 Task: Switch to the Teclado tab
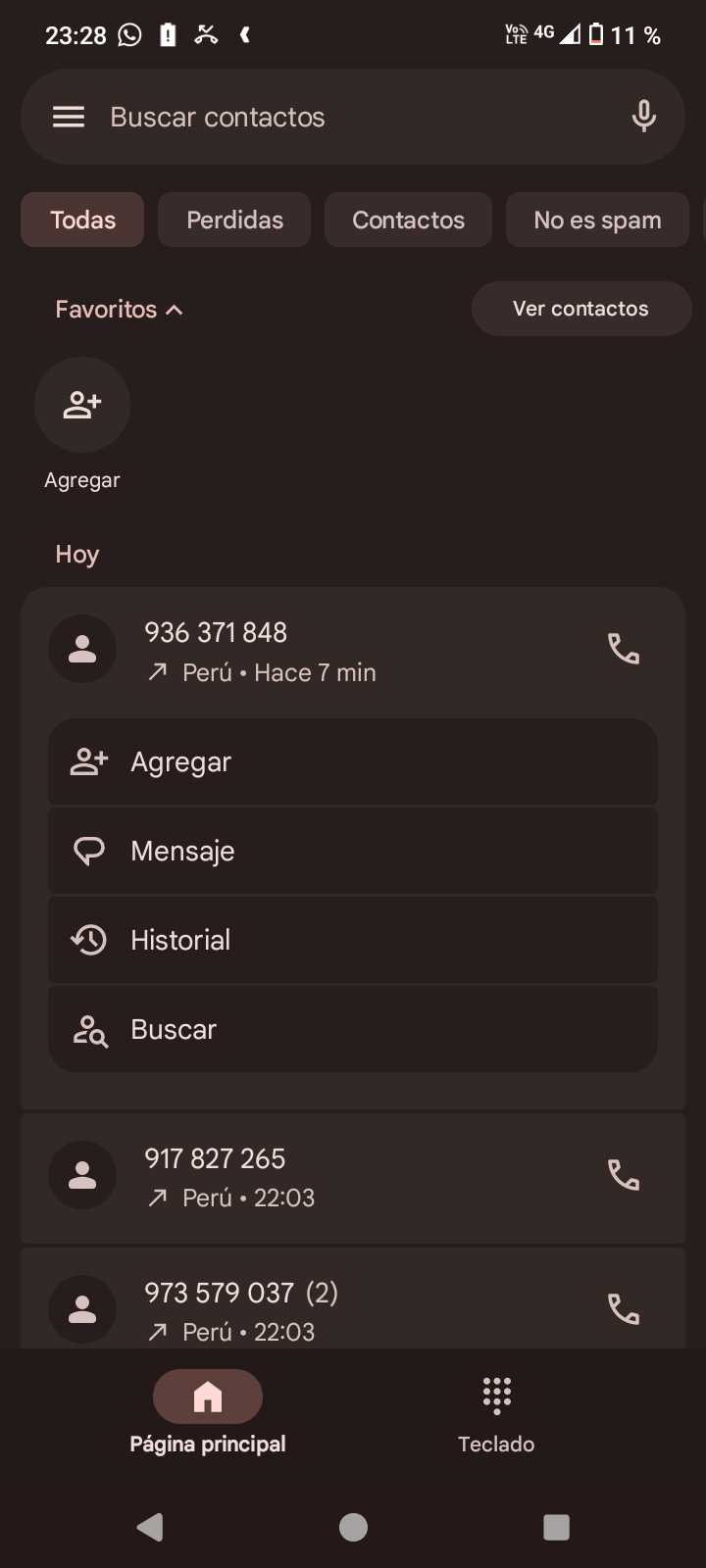click(496, 1413)
